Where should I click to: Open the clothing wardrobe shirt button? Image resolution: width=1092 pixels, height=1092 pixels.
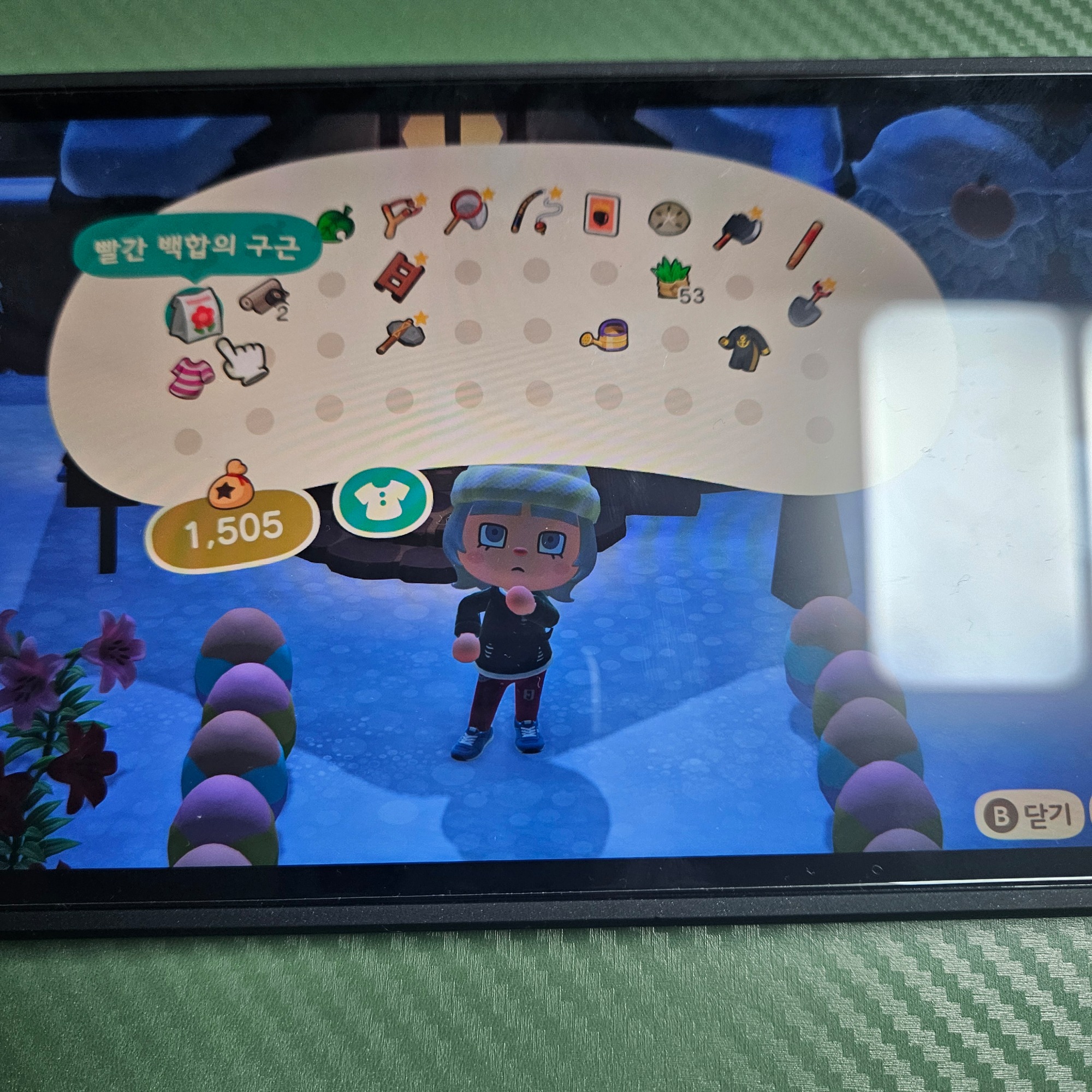pyautogui.click(x=383, y=502)
